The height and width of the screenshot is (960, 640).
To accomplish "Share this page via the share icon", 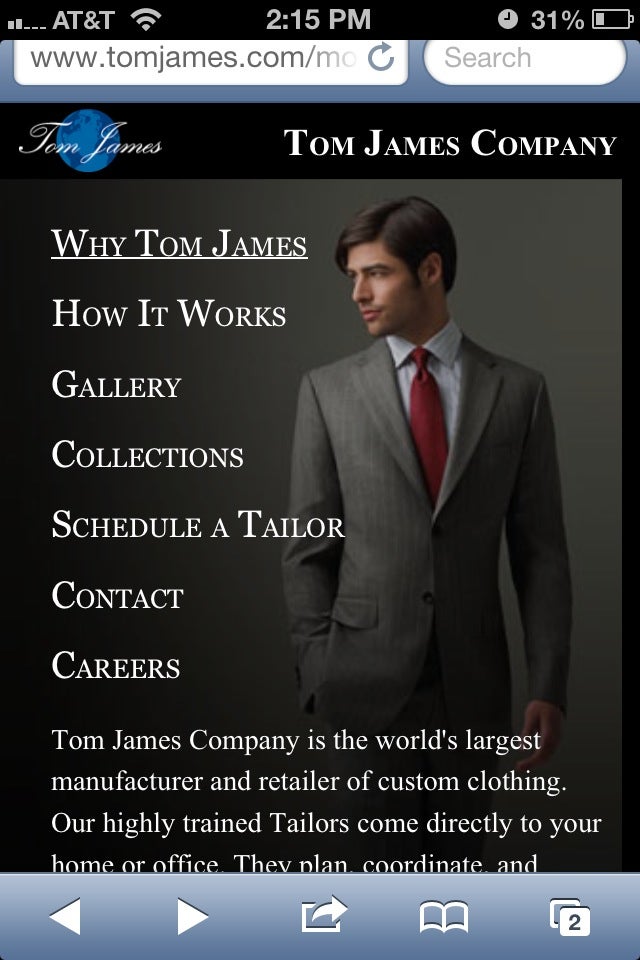I will (322, 914).
